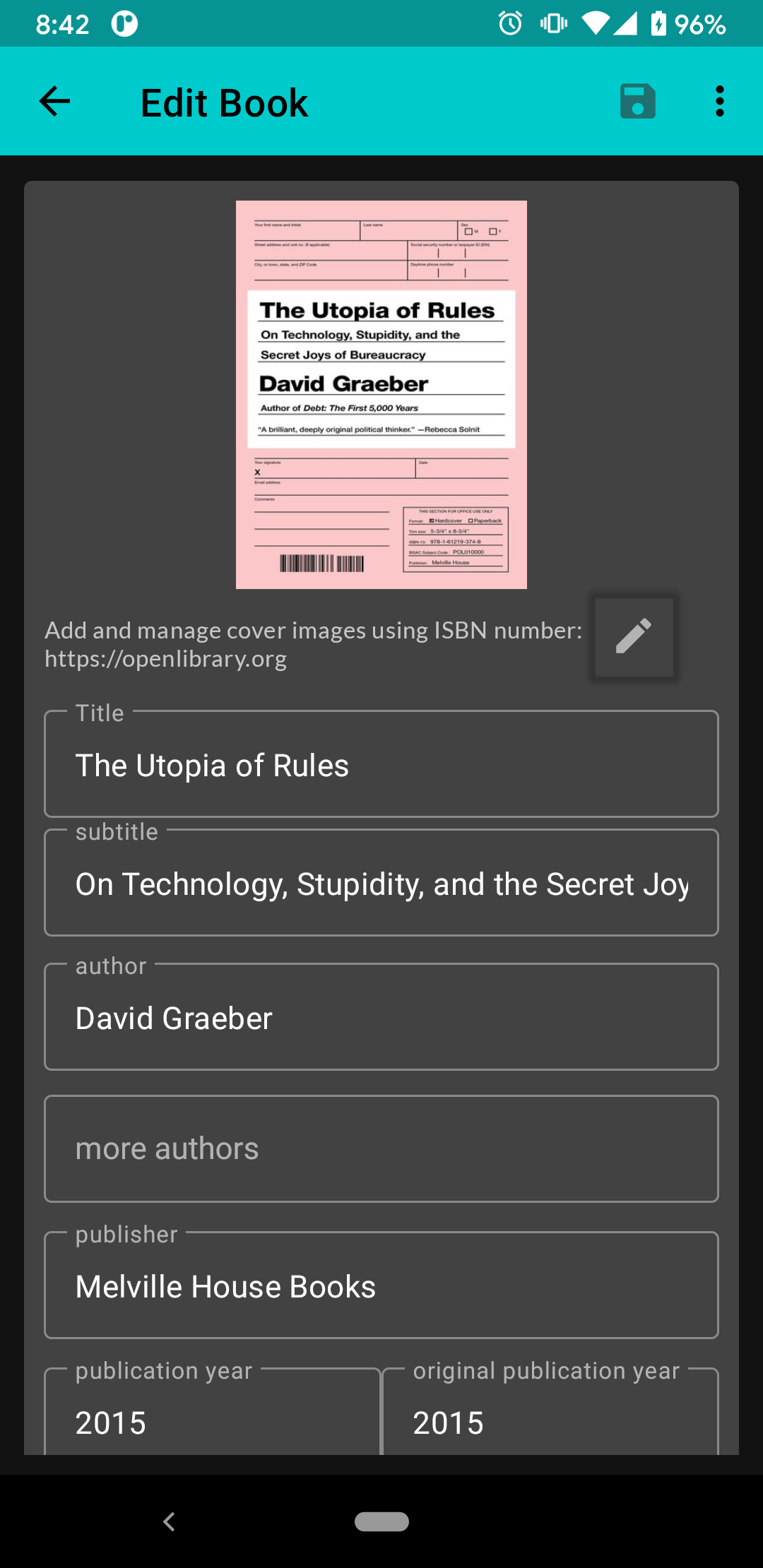Image resolution: width=763 pixels, height=1568 pixels.
Task: Focus the subtitle field
Action: (x=381, y=884)
